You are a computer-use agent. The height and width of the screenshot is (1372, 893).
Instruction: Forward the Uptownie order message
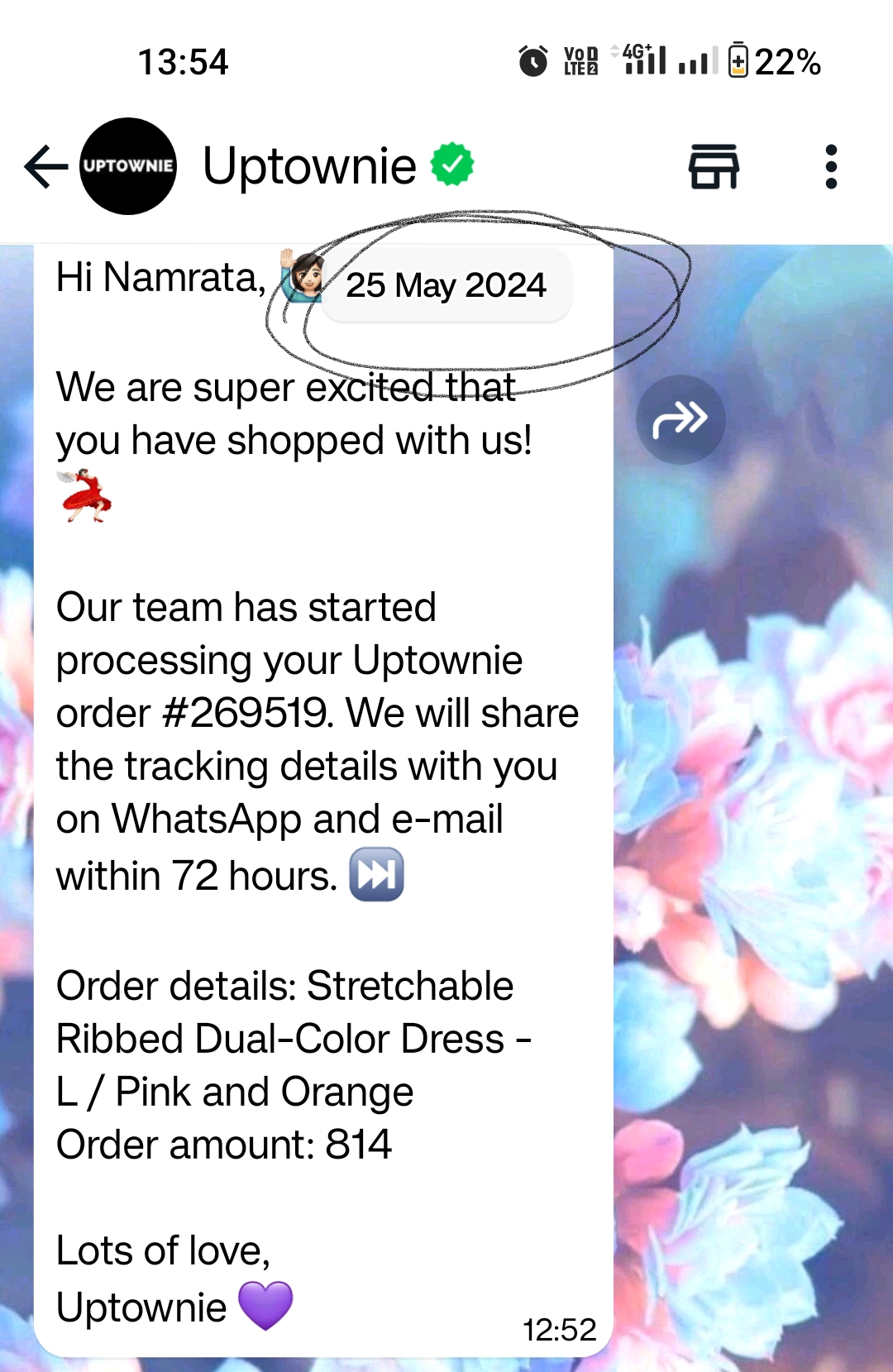[680, 420]
